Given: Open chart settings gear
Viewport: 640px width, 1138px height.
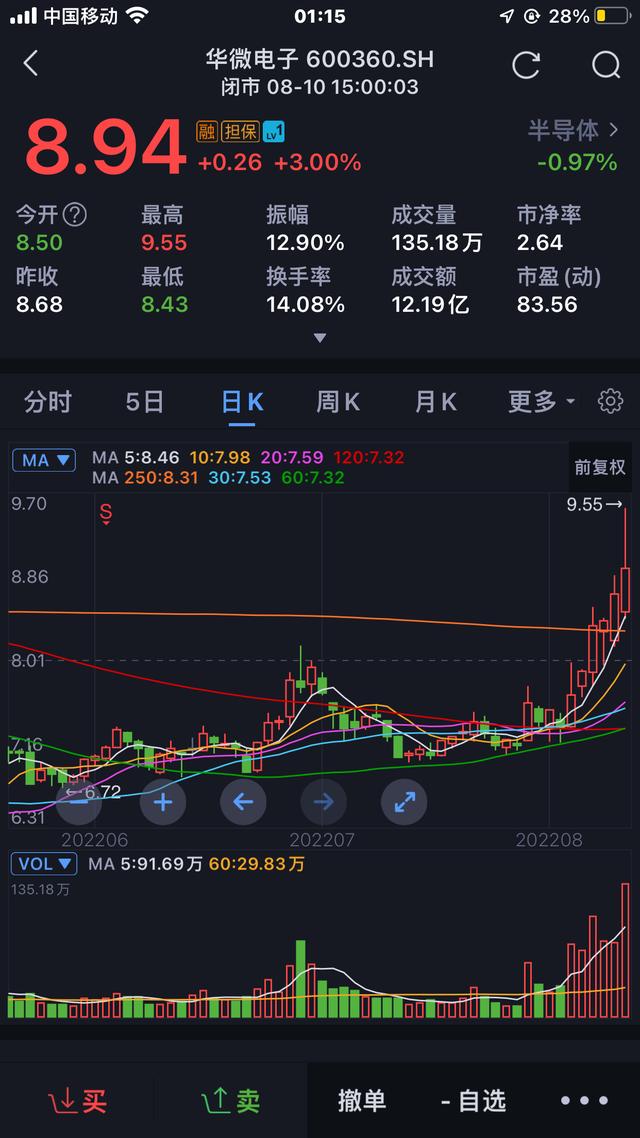Looking at the screenshot, I should (610, 401).
